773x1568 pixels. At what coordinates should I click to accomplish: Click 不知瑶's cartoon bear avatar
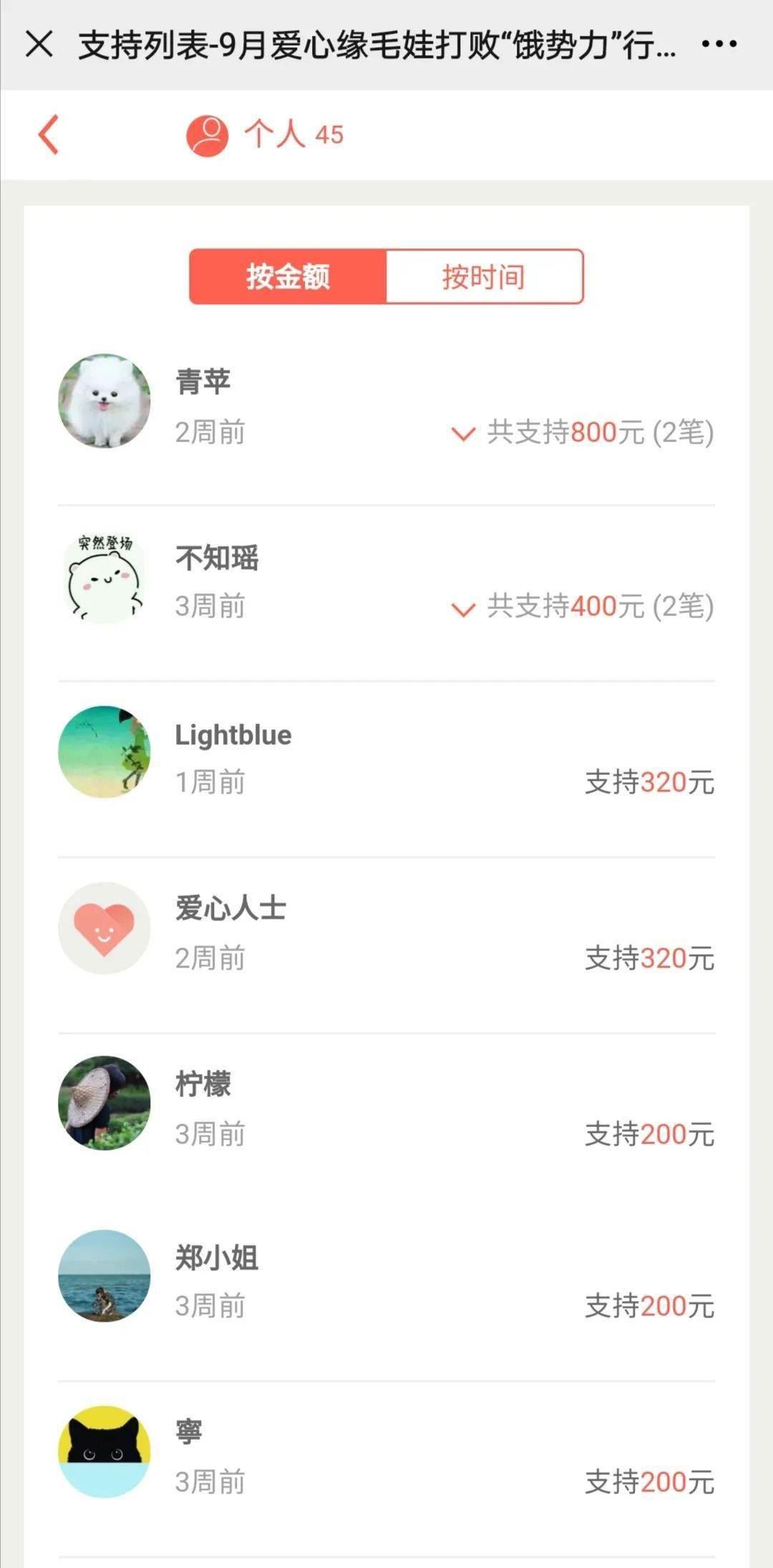(104, 580)
